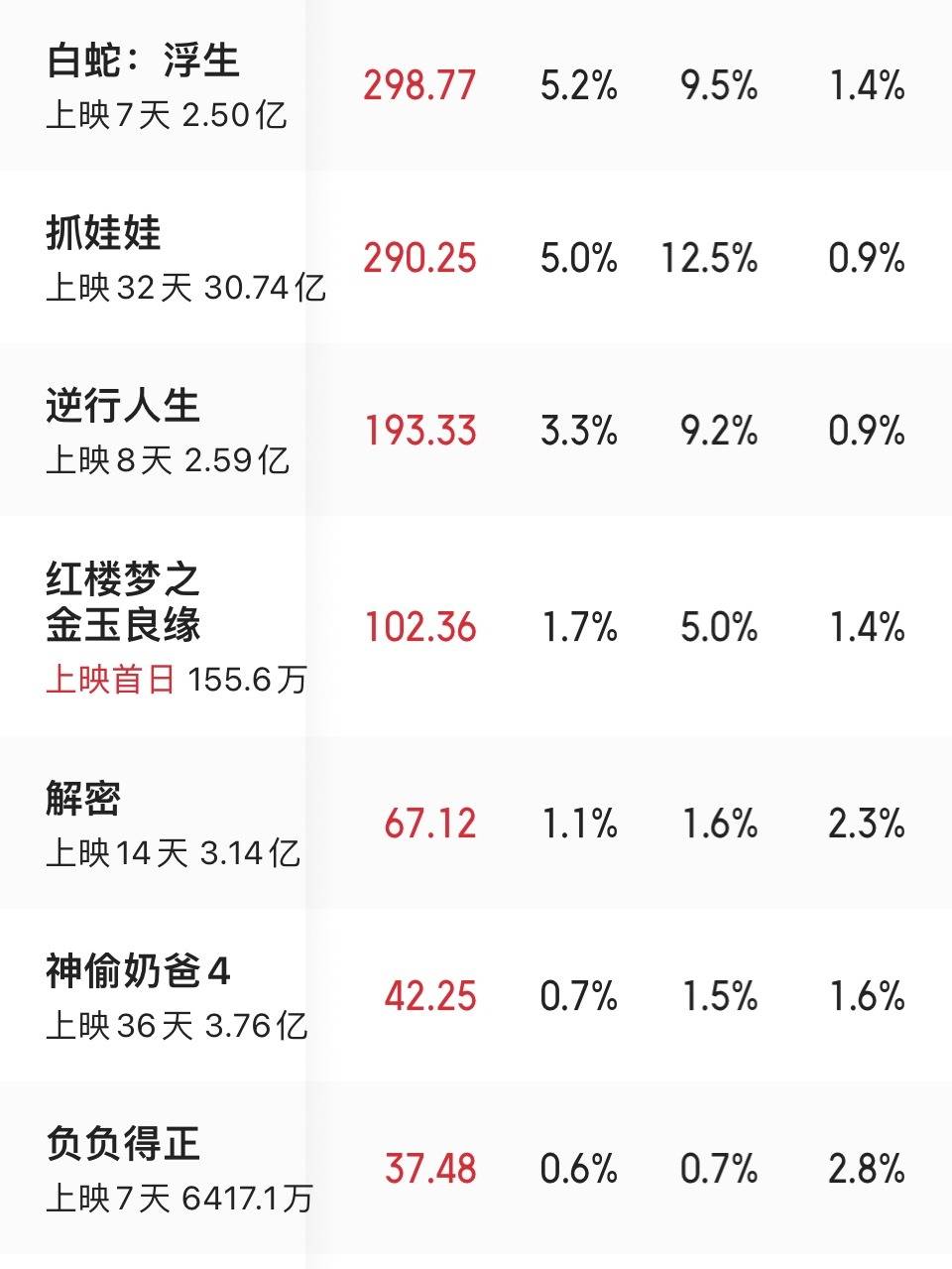Open the 抓娃娃 box office details

point(103,234)
